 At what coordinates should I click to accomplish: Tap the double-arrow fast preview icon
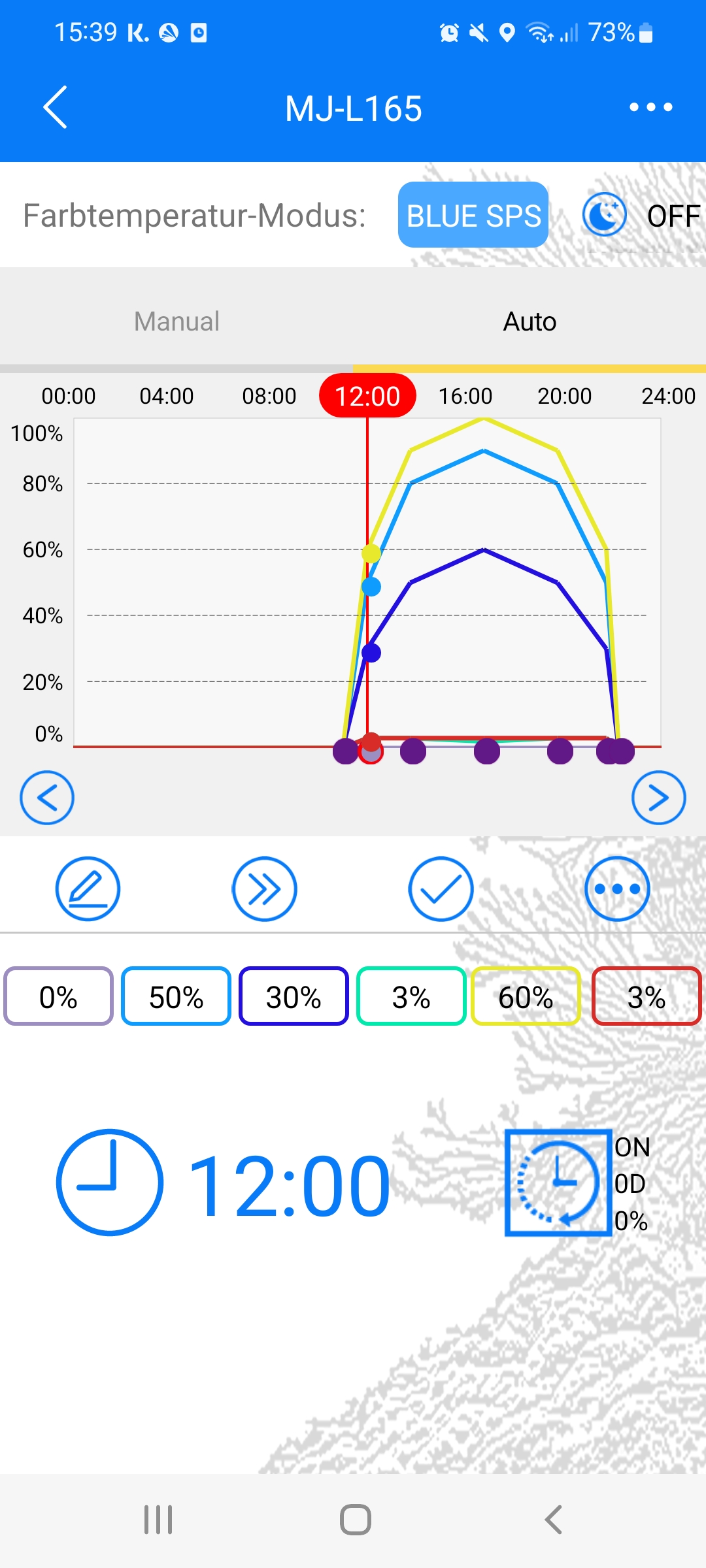(264, 889)
